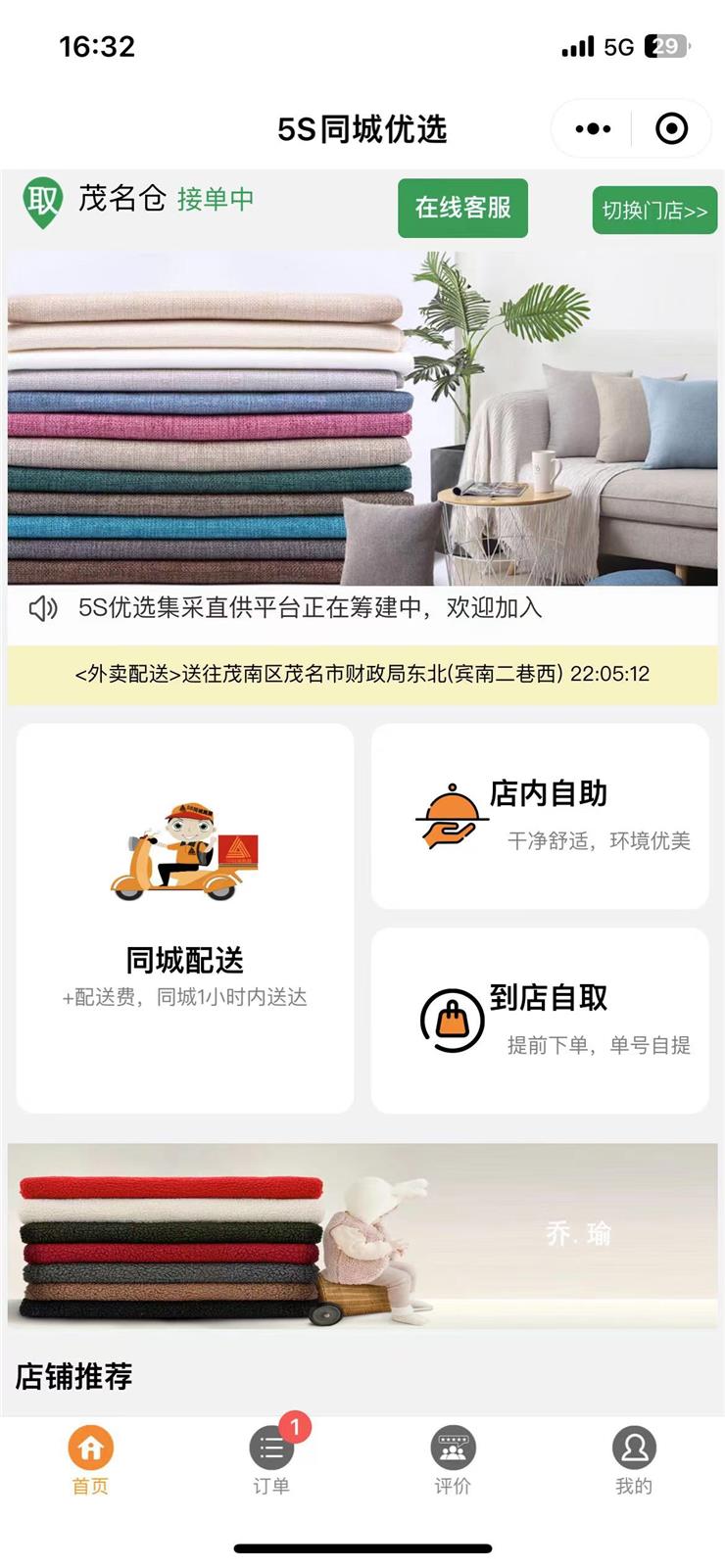Switch to the 评价 reviews tab
Screen dimensions: 725x1568
453,1459
